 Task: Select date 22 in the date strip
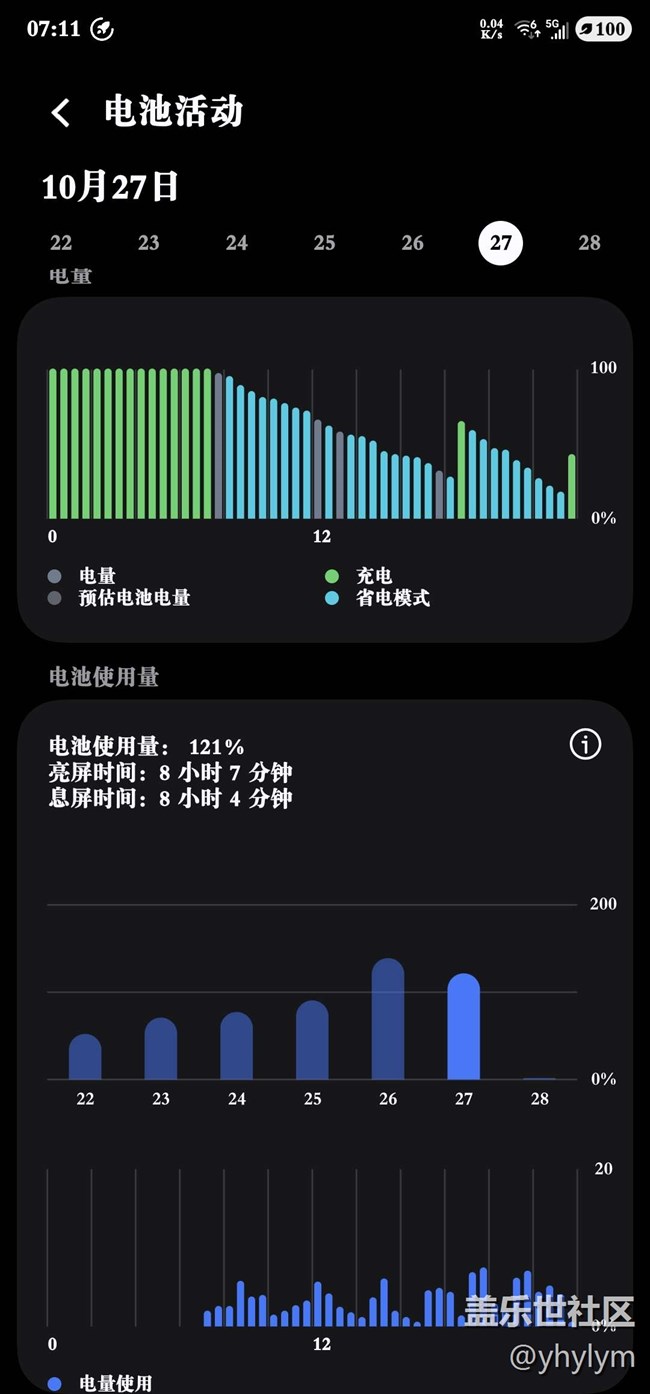[x=61, y=243]
